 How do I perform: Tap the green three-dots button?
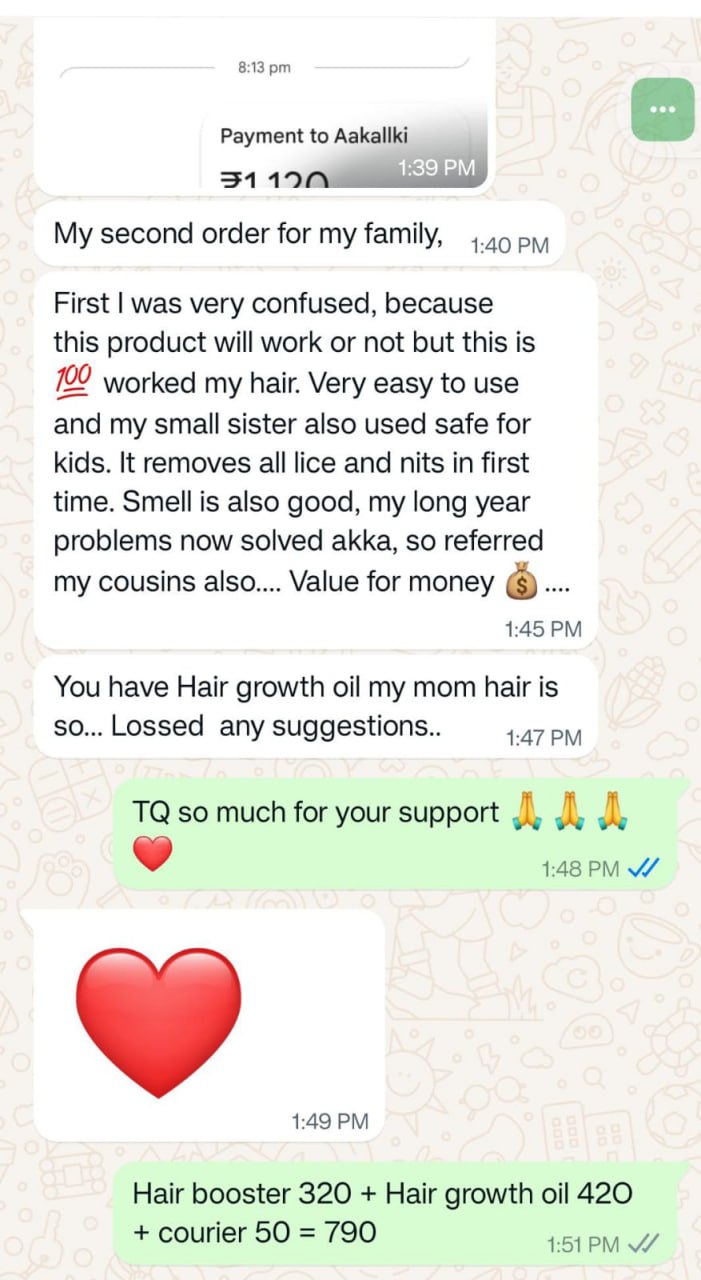click(662, 109)
